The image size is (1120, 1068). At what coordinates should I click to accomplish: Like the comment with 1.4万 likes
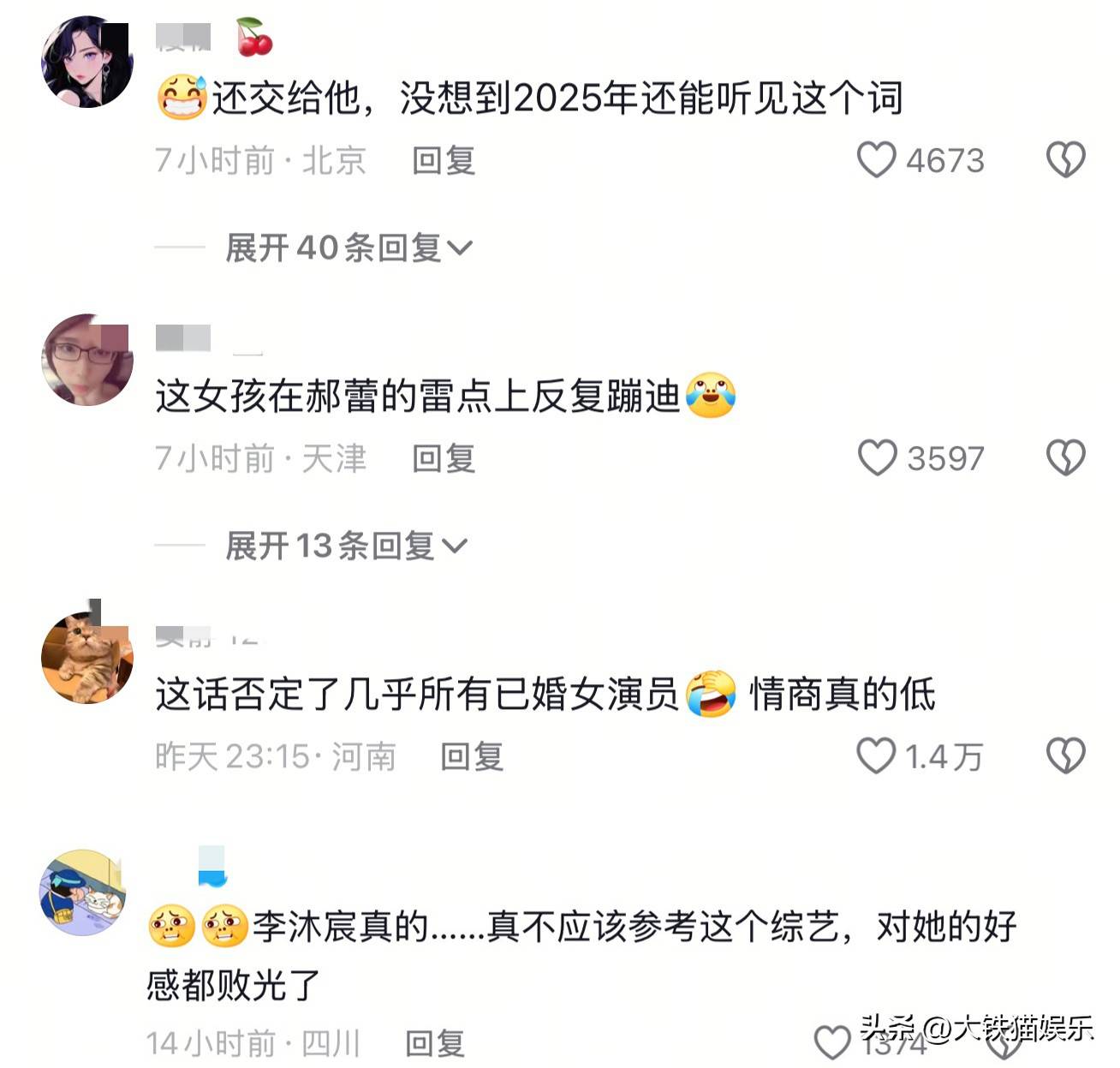coord(876,756)
